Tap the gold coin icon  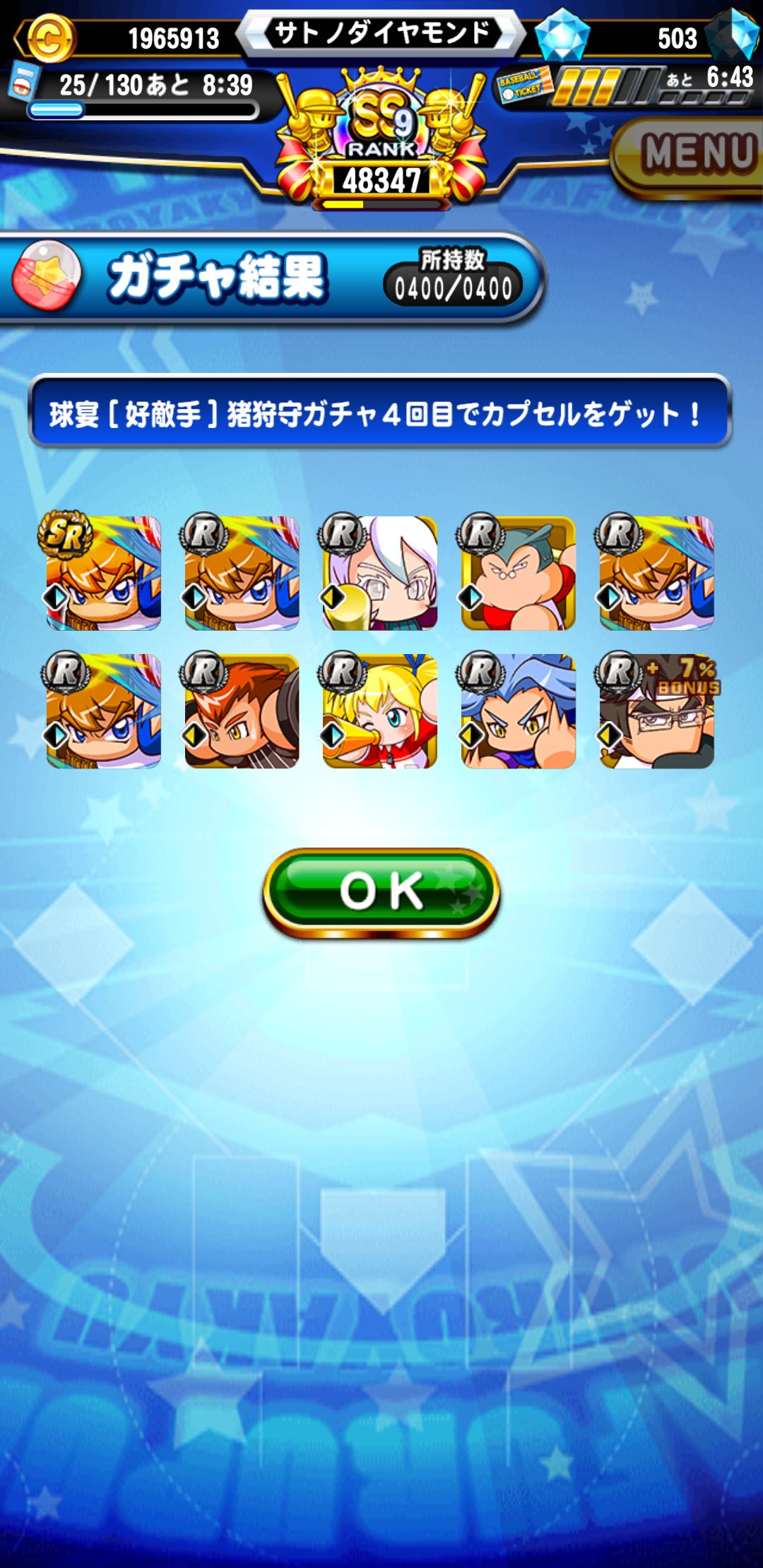click(x=48, y=38)
